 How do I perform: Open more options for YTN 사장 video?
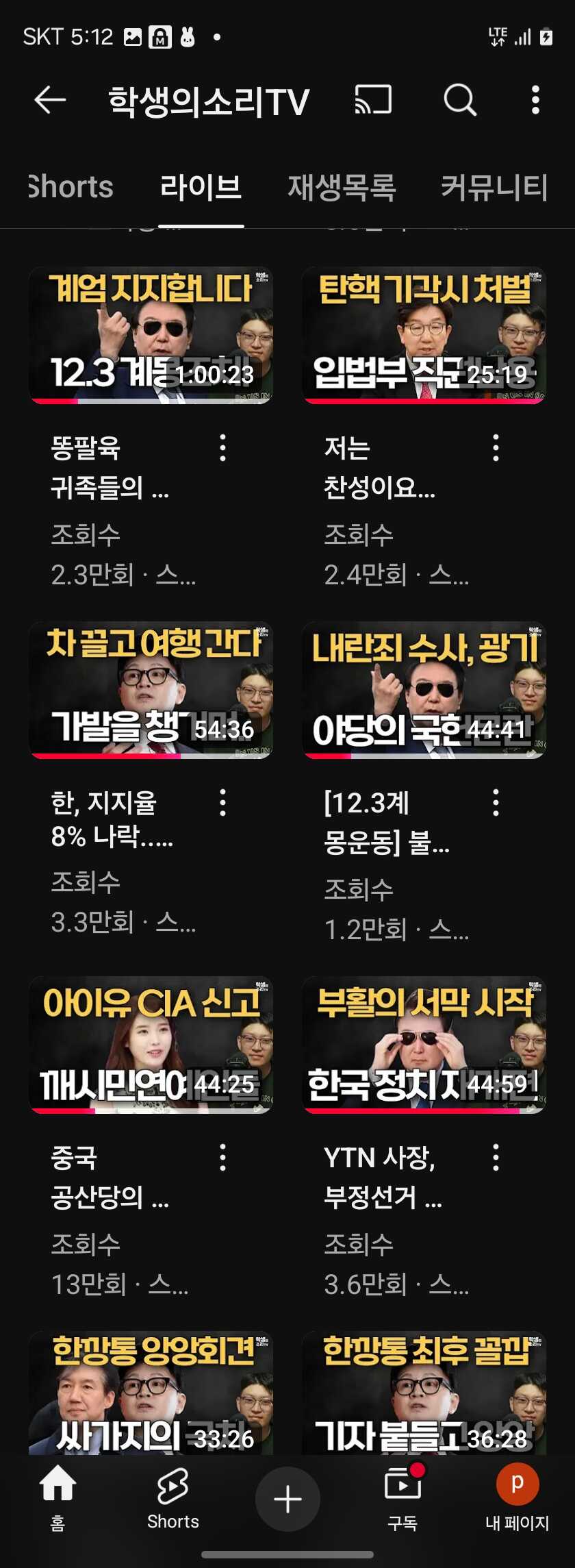pos(496,1157)
